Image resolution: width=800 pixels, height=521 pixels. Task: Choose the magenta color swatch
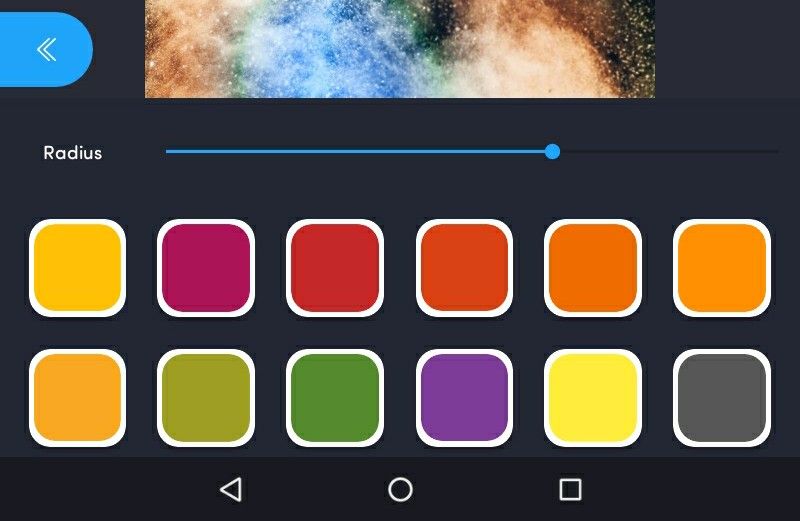[x=206, y=268]
